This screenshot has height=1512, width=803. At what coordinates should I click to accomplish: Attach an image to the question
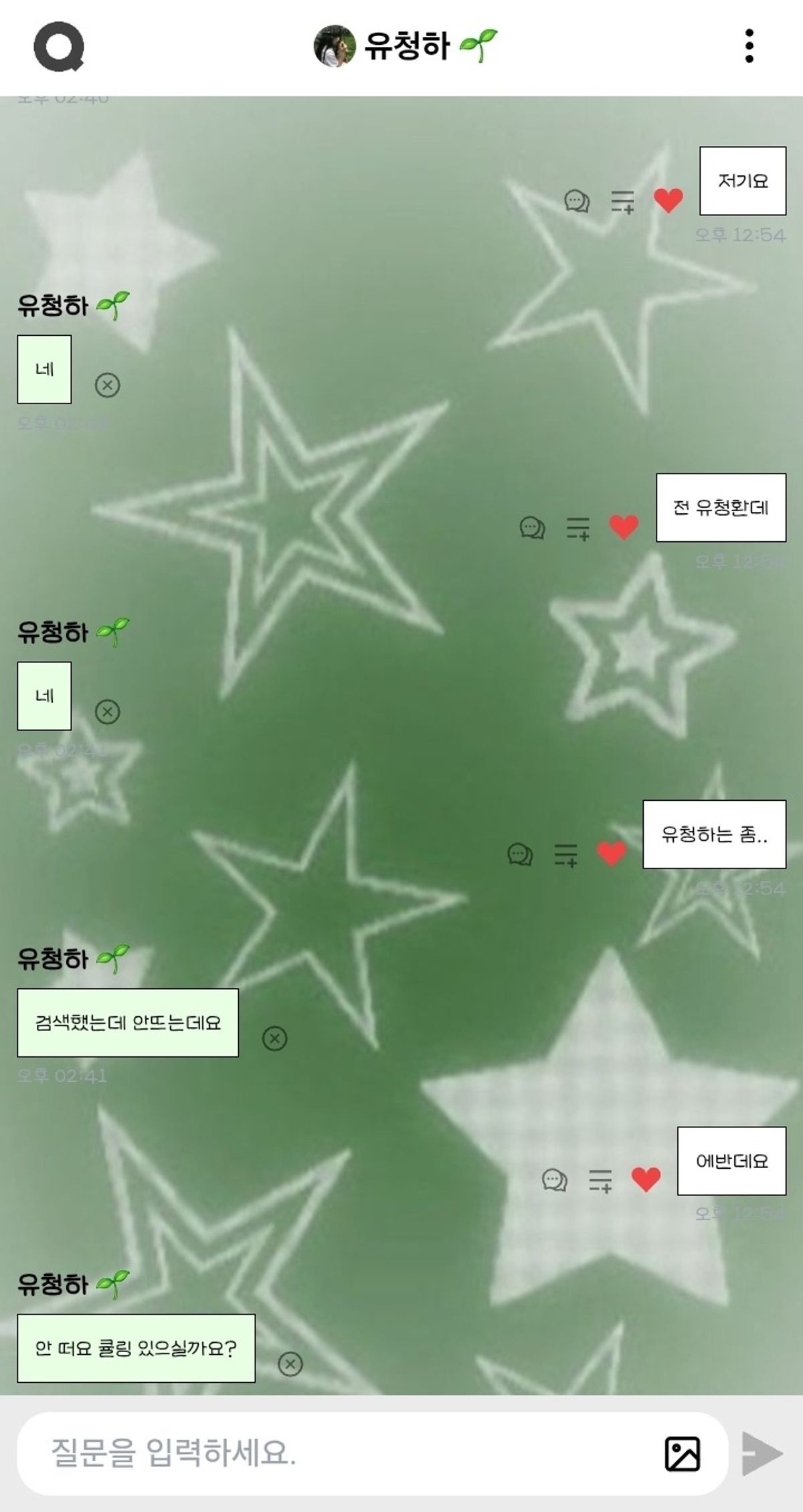[682, 1454]
